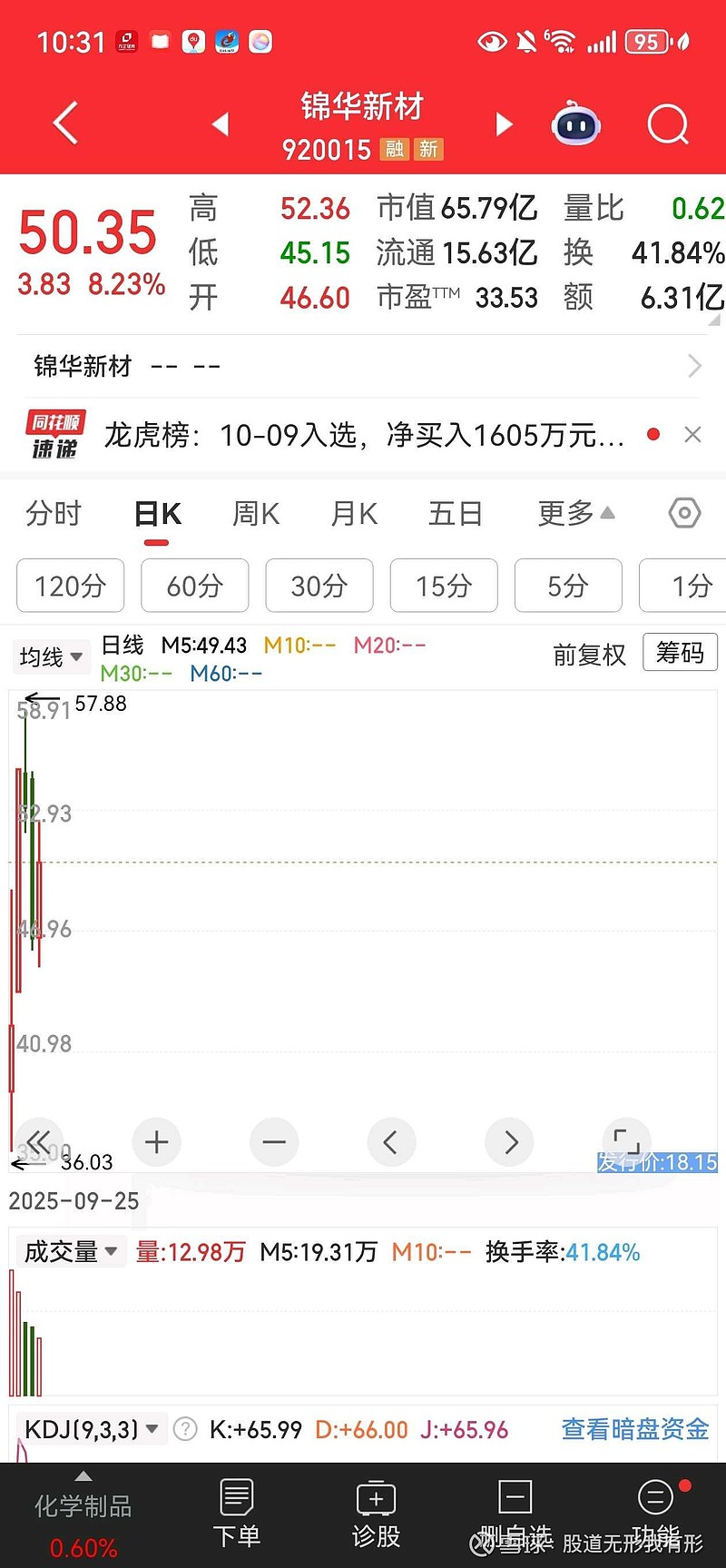The image size is (726, 1568).
Task: Open chart settings hexagon icon
Action: click(684, 514)
